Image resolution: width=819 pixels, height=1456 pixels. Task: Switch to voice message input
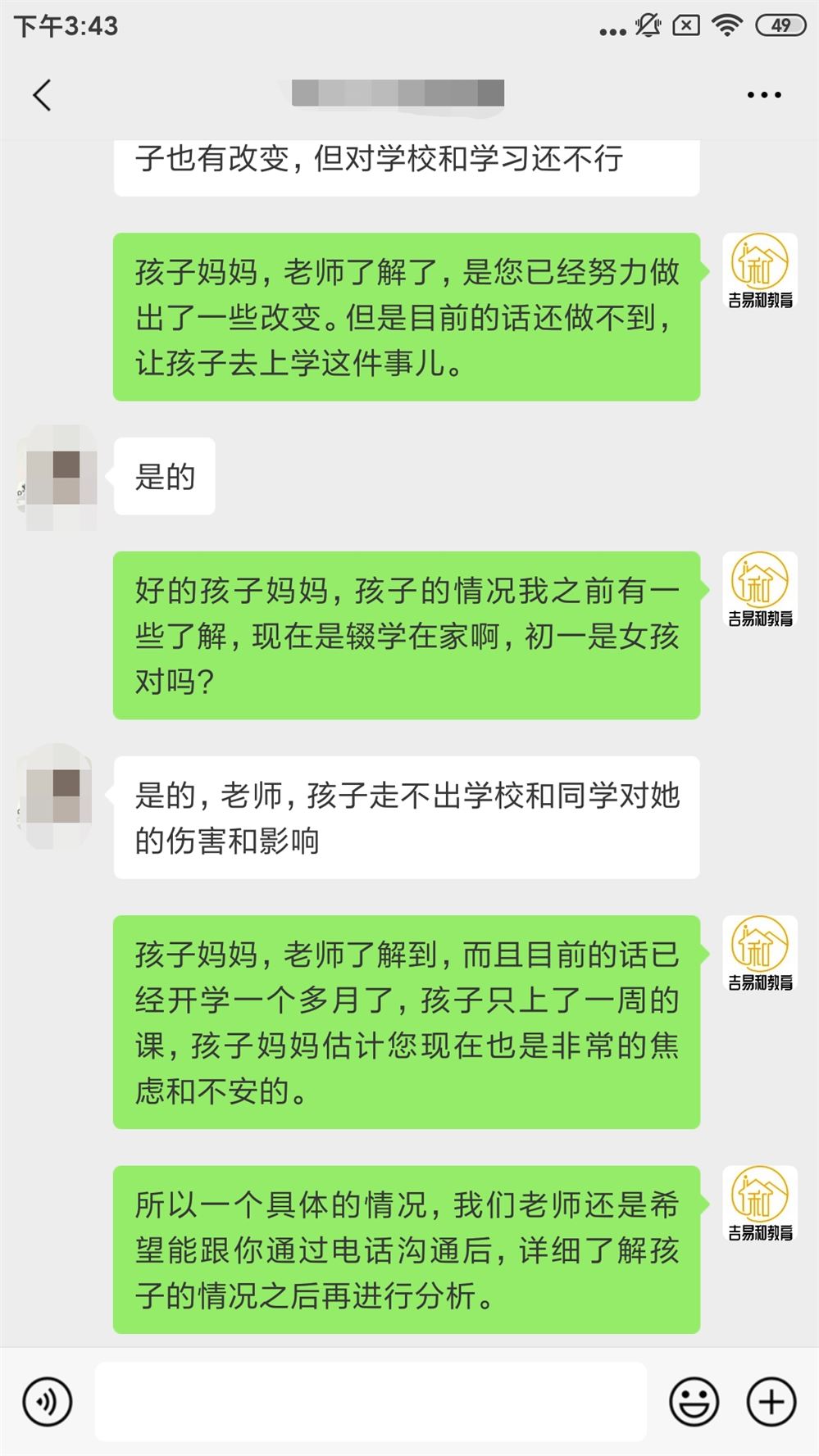click(48, 1402)
